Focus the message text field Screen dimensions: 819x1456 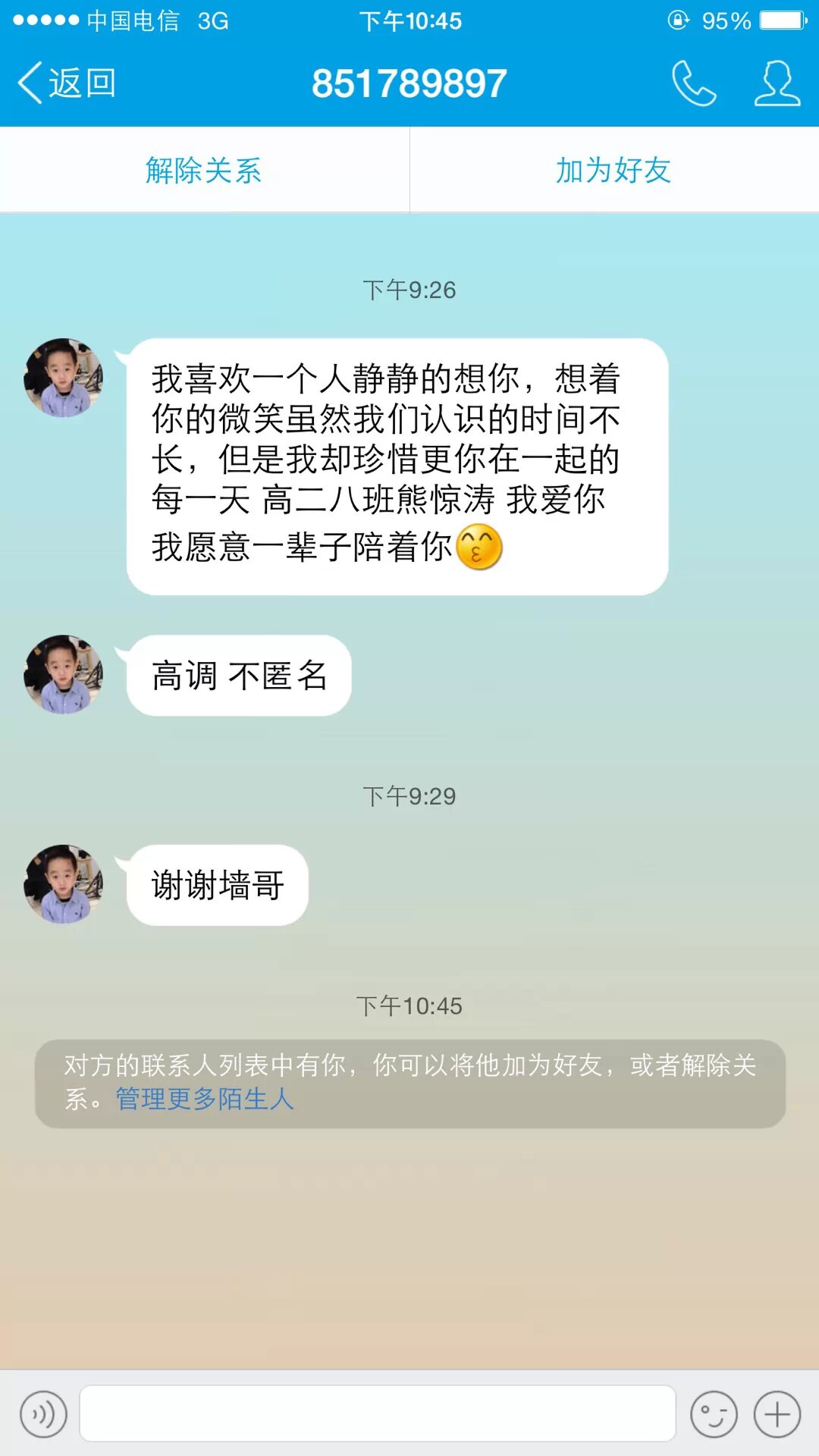coord(378,1414)
